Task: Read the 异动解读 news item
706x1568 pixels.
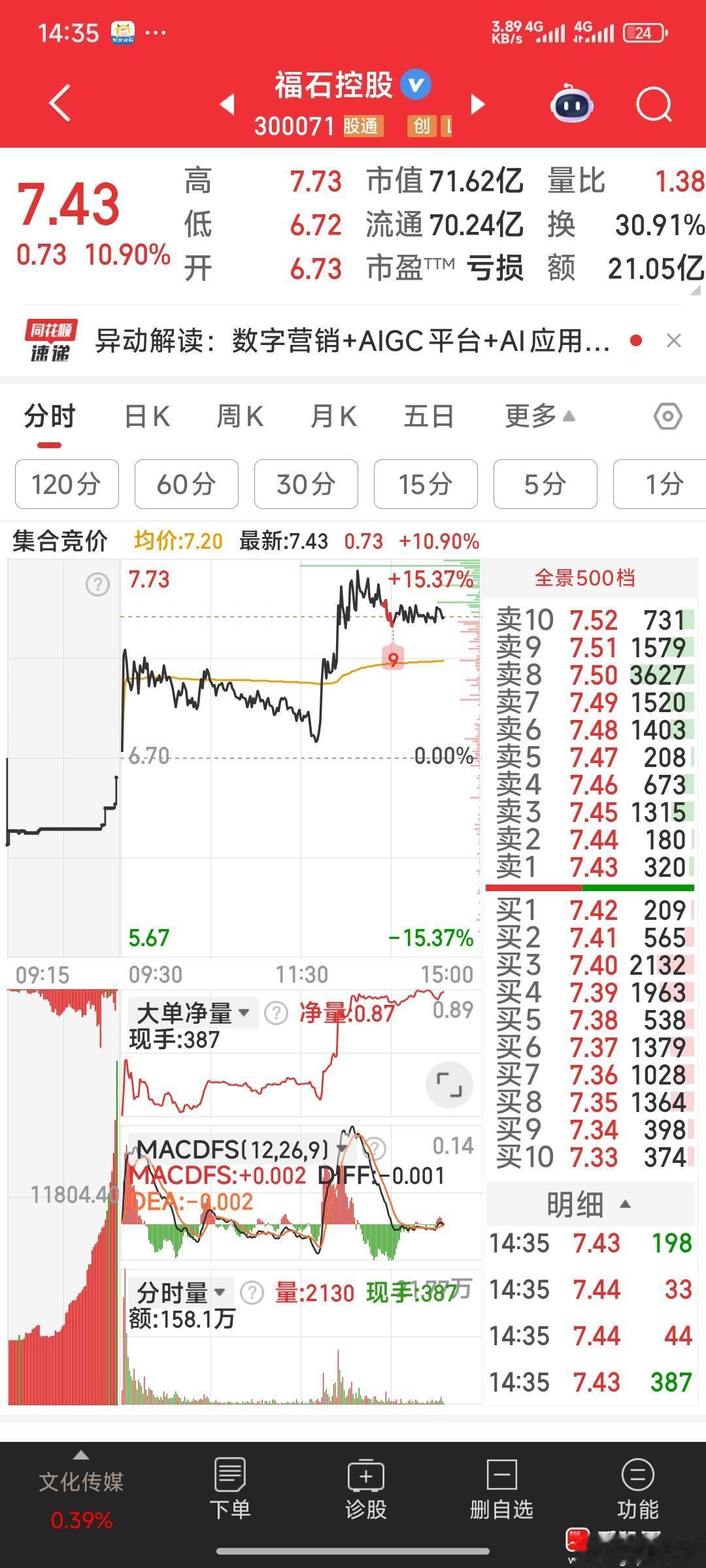Action: 352,340
